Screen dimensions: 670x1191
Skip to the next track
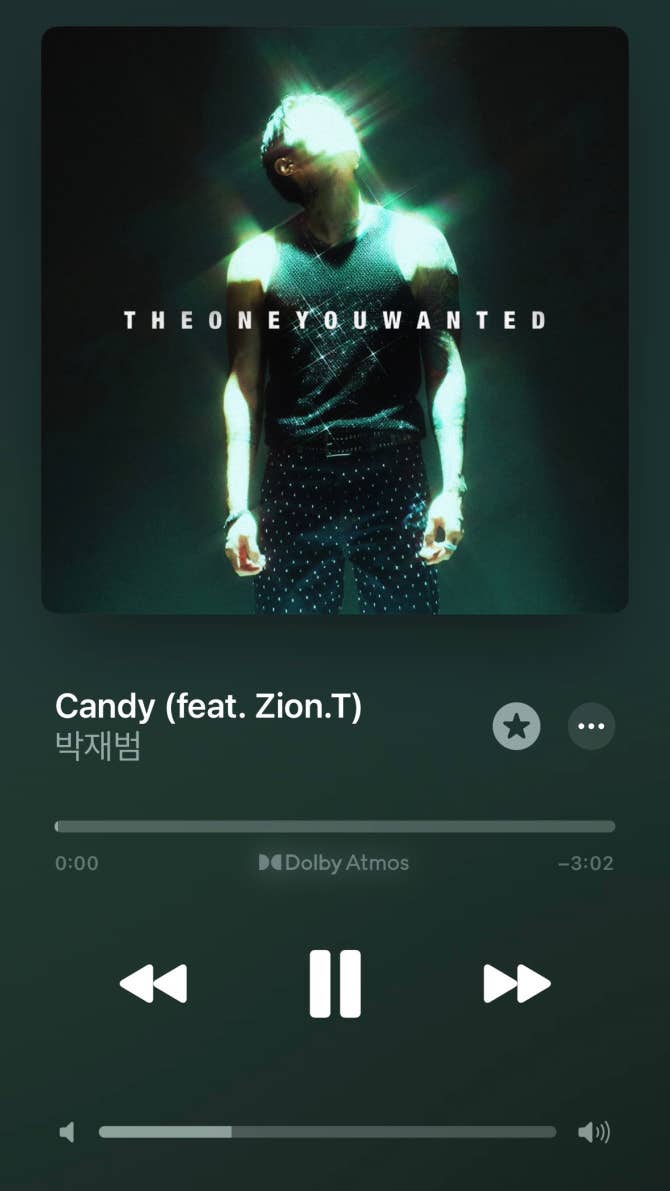pyautogui.click(x=516, y=984)
